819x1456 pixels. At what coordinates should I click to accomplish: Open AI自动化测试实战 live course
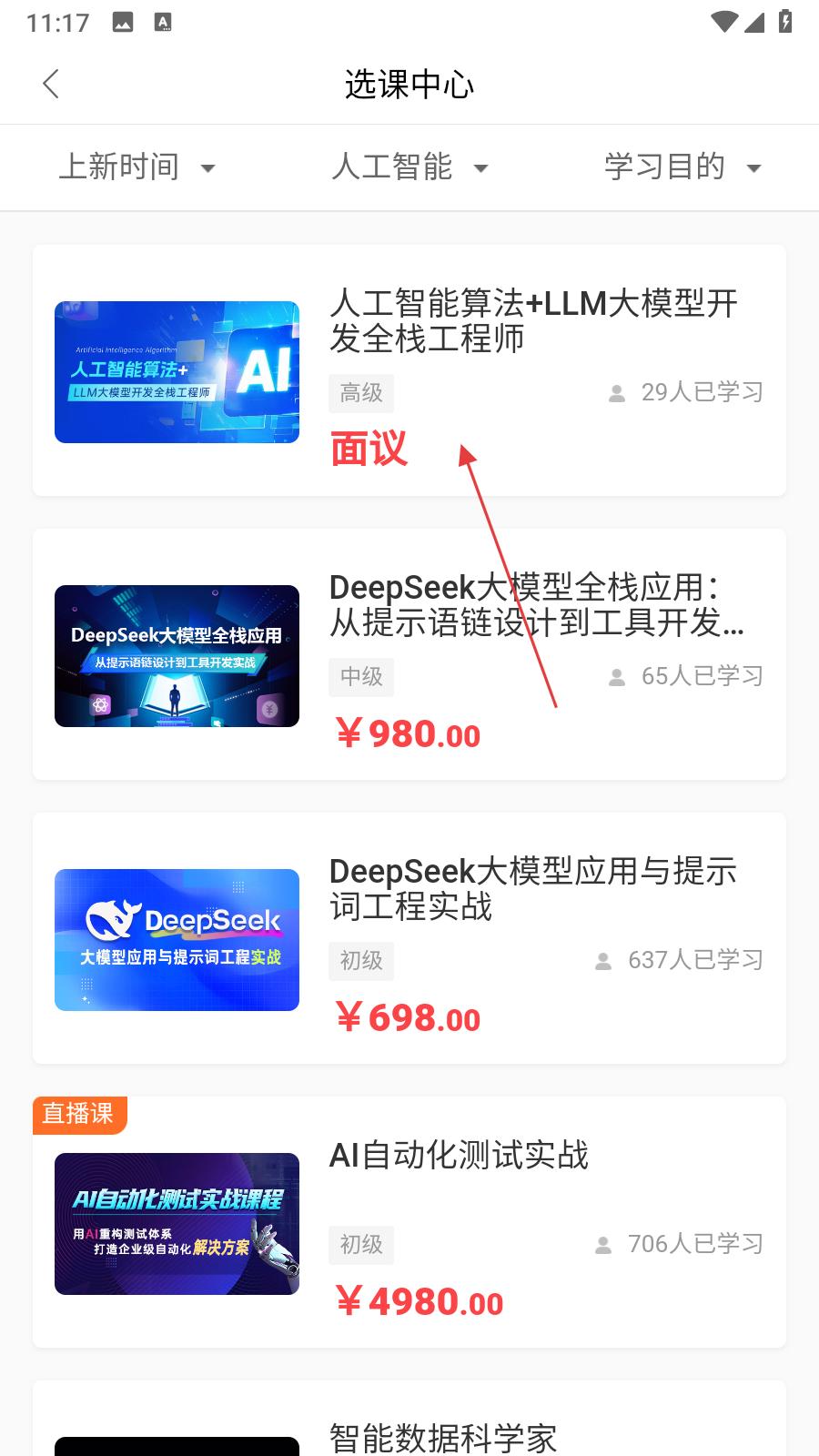[409, 1222]
